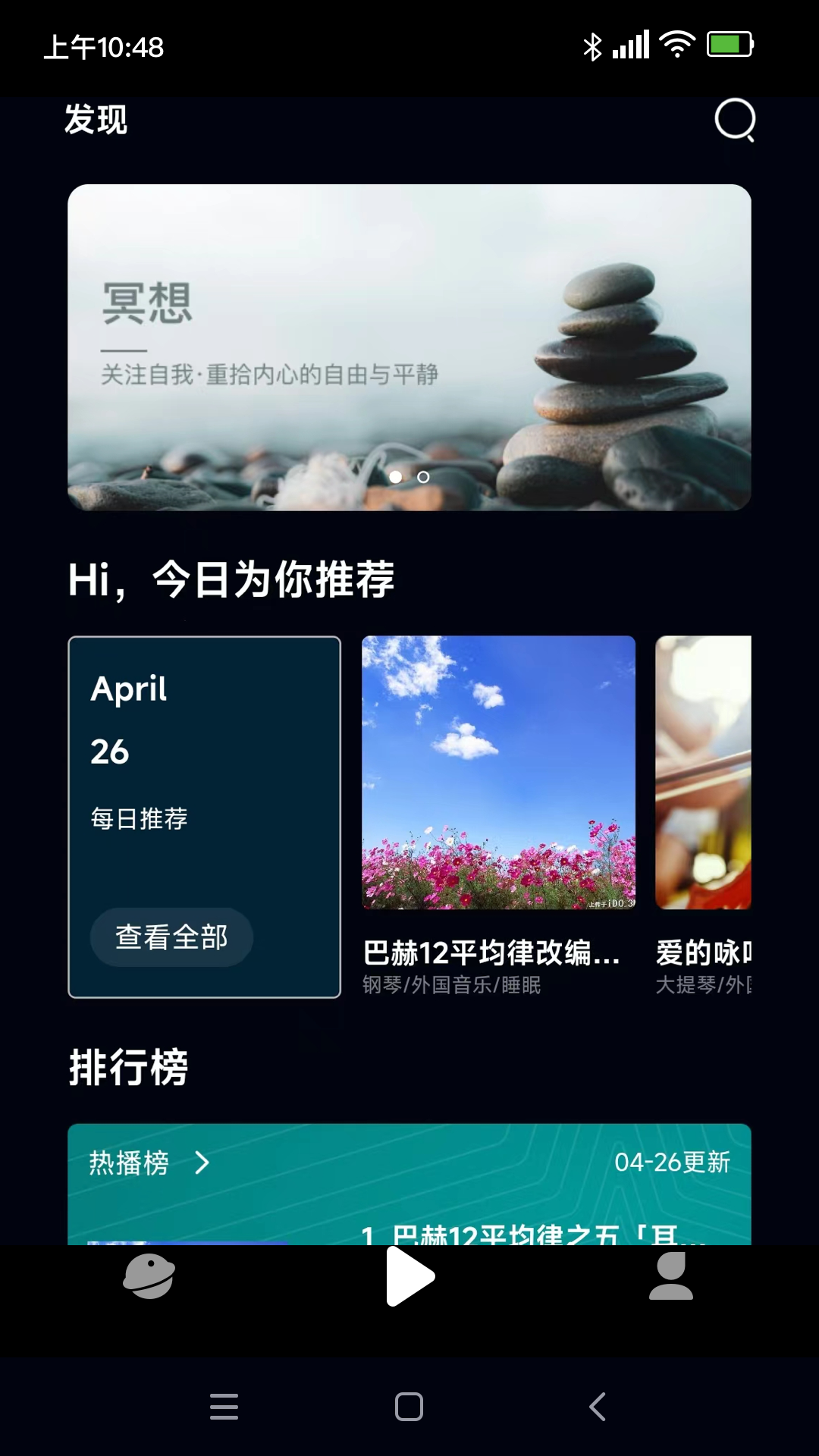Select the first carousel indicator dot
The height and width of the screenshot is (1456, 819).
pos(395,478)
